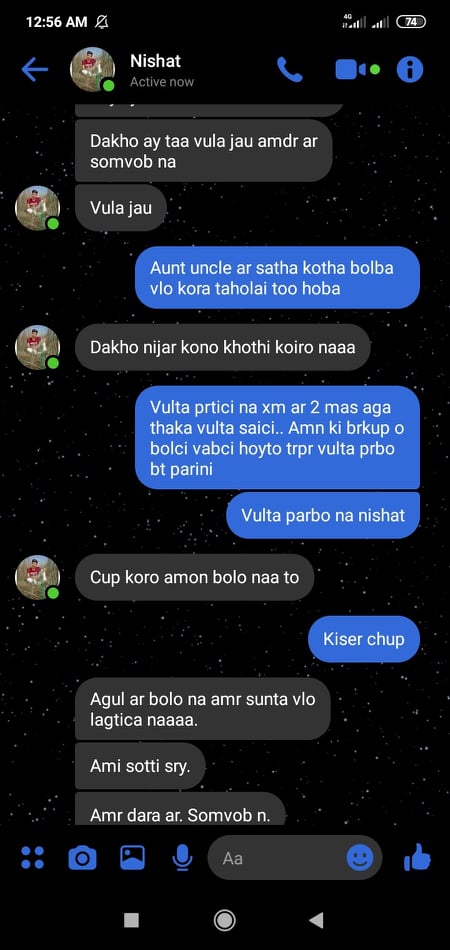Open the photo gallery picker
Screen dimensions: 450x950
132,858
